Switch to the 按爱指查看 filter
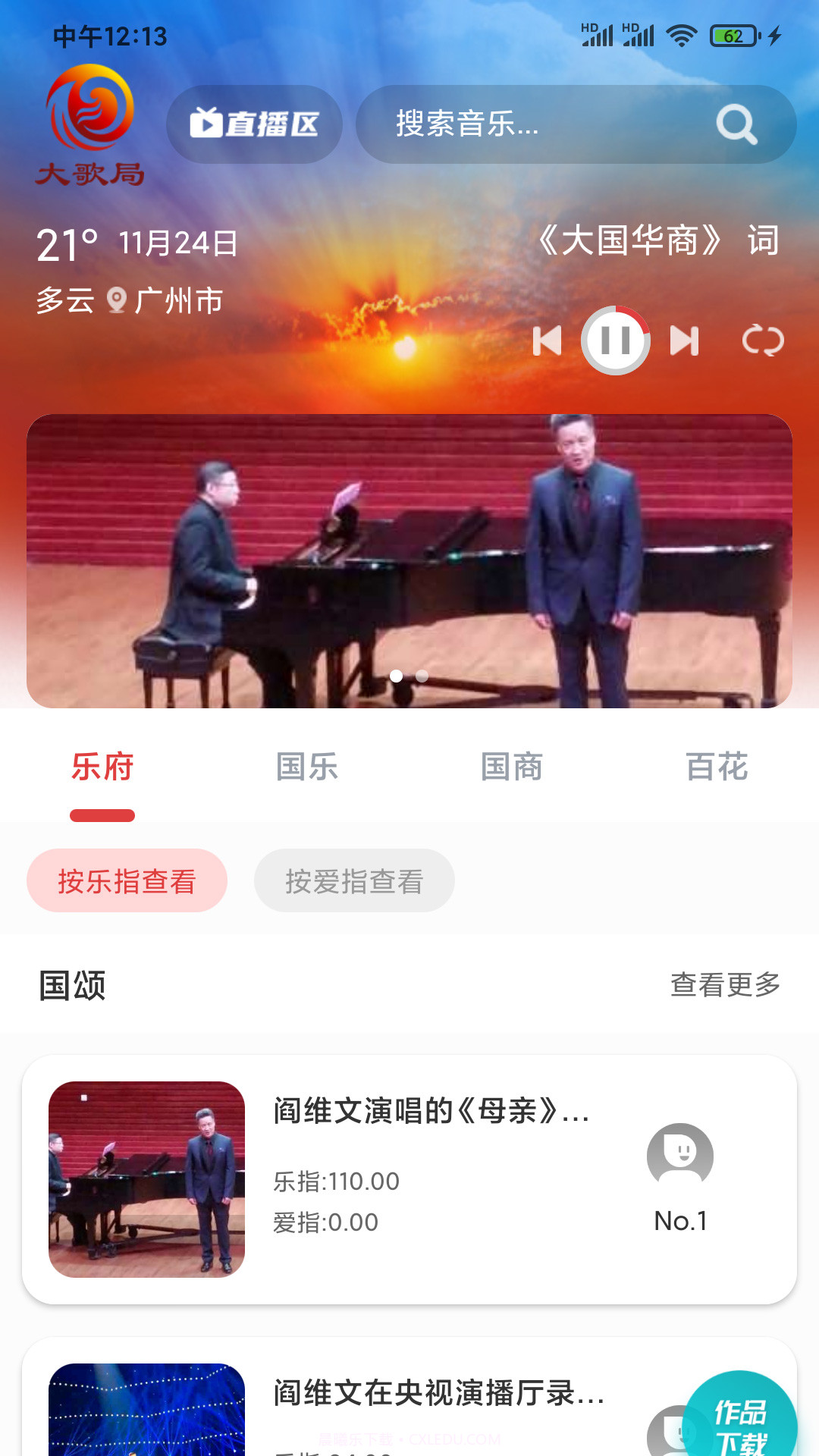 coord(354,880)
